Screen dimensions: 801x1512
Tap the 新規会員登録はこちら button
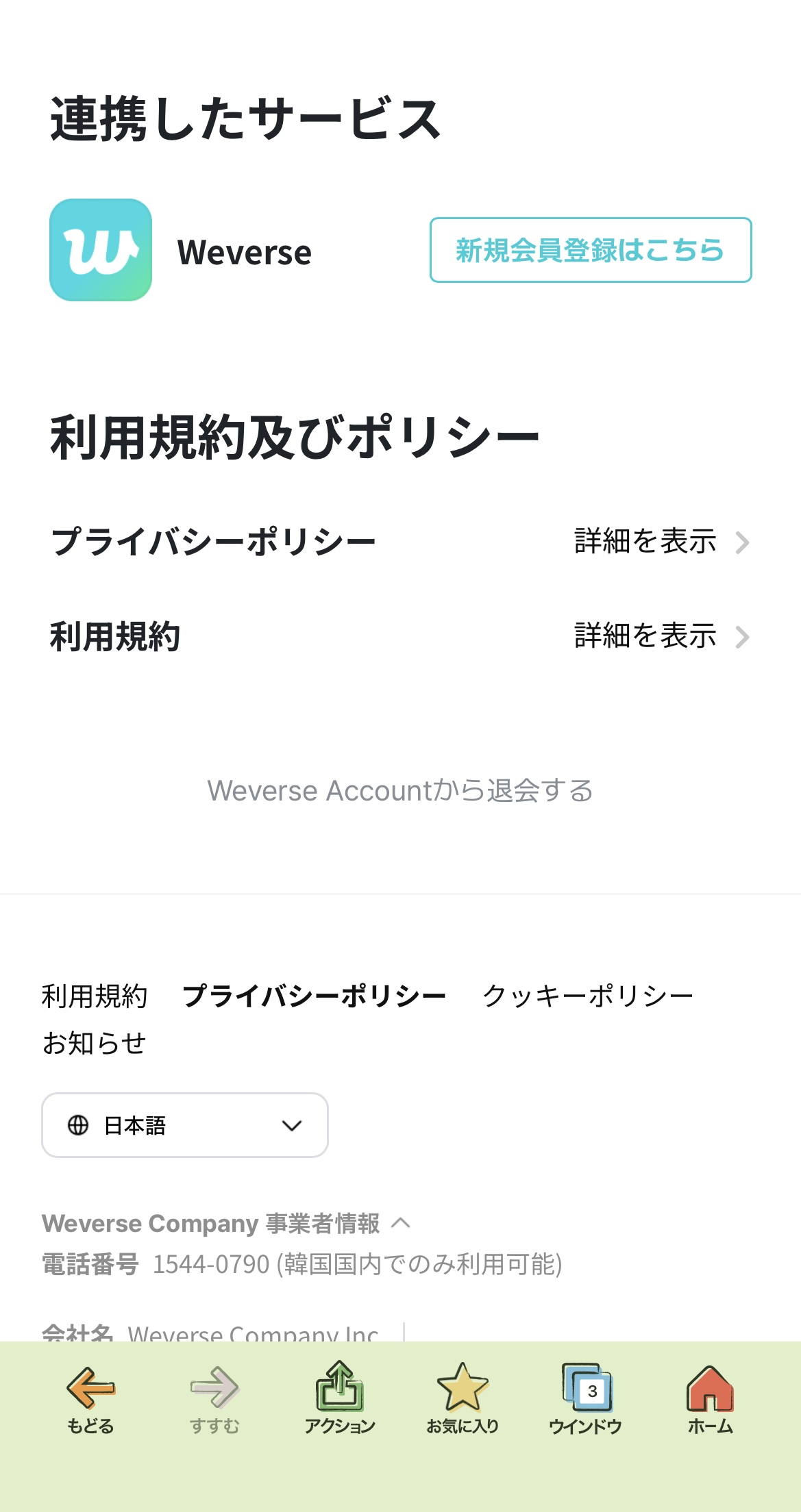coord(590,250)
